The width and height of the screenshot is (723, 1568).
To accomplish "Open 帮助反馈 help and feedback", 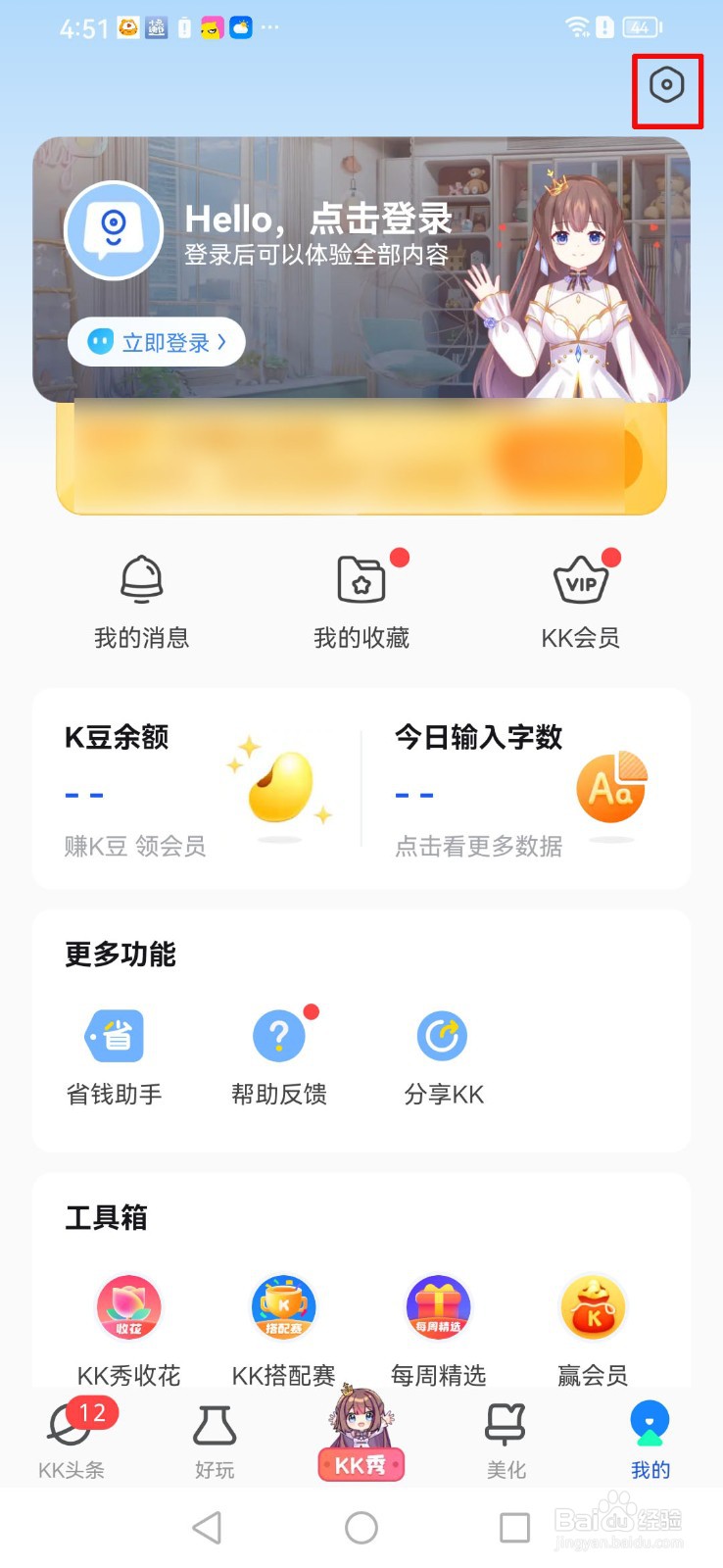I will click(x=279, y=1058).
